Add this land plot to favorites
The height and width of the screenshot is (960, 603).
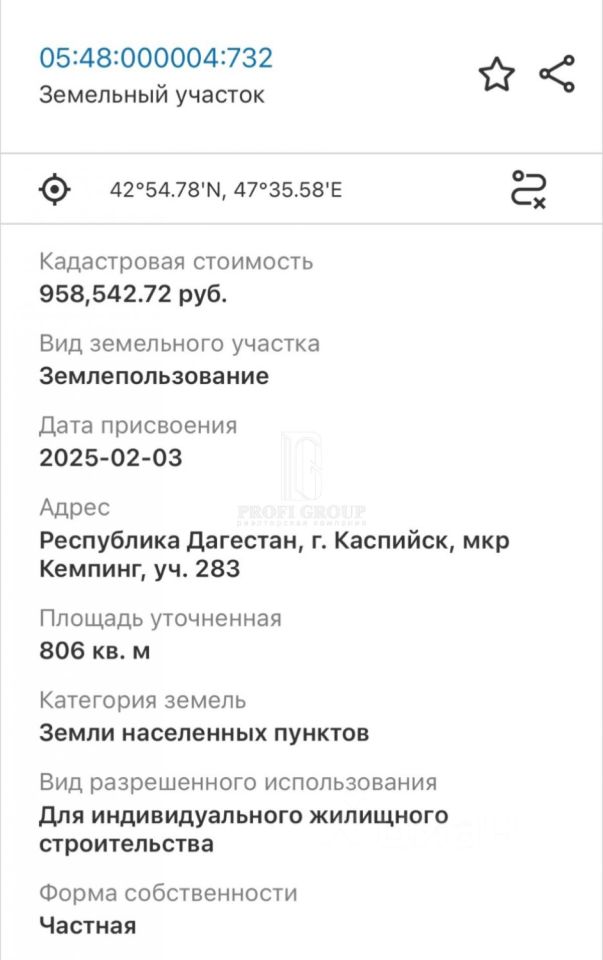click(x=496, y=75)
